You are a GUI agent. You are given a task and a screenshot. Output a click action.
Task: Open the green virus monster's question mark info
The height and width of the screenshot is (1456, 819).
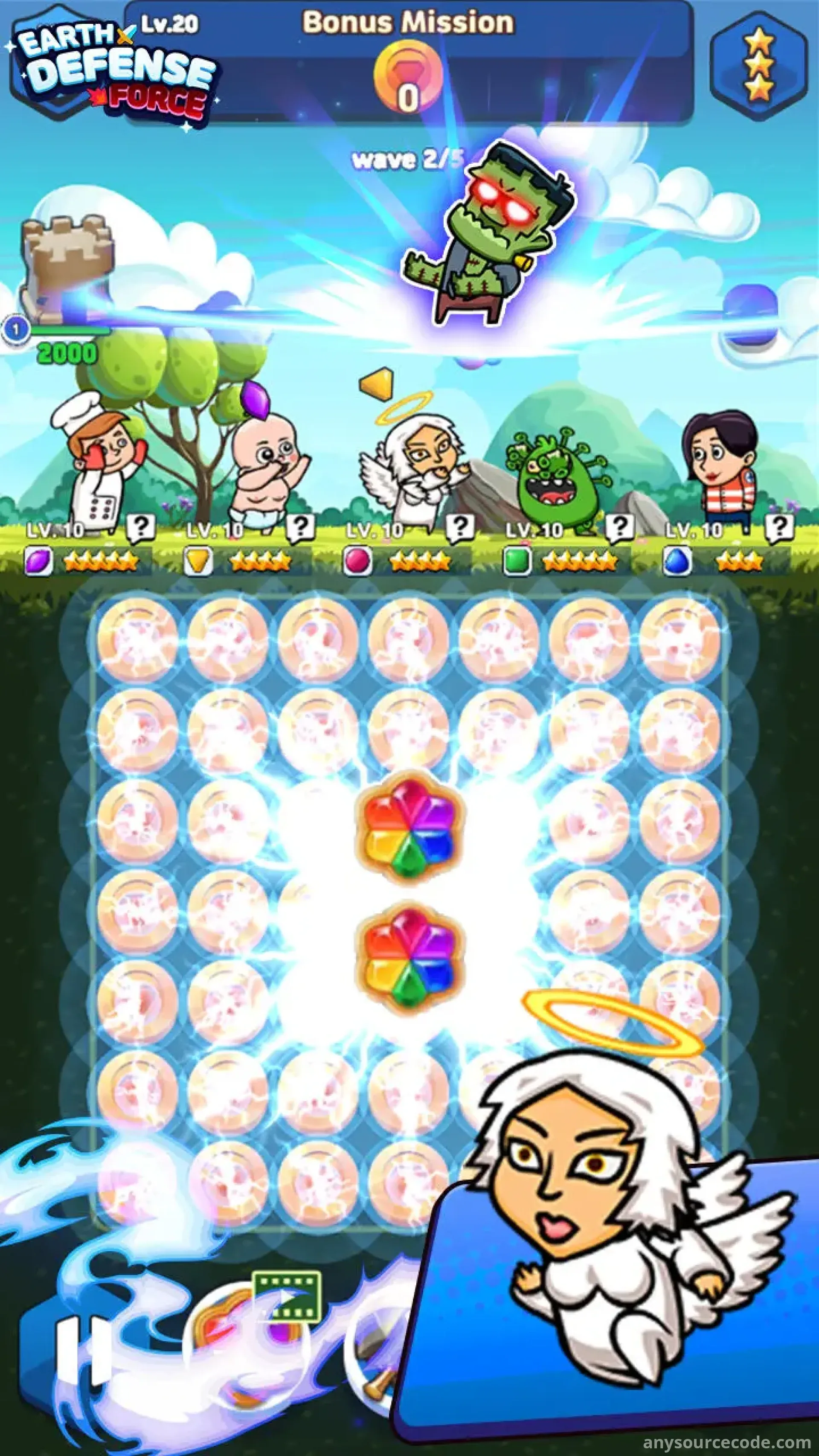(x=619, y=527)
